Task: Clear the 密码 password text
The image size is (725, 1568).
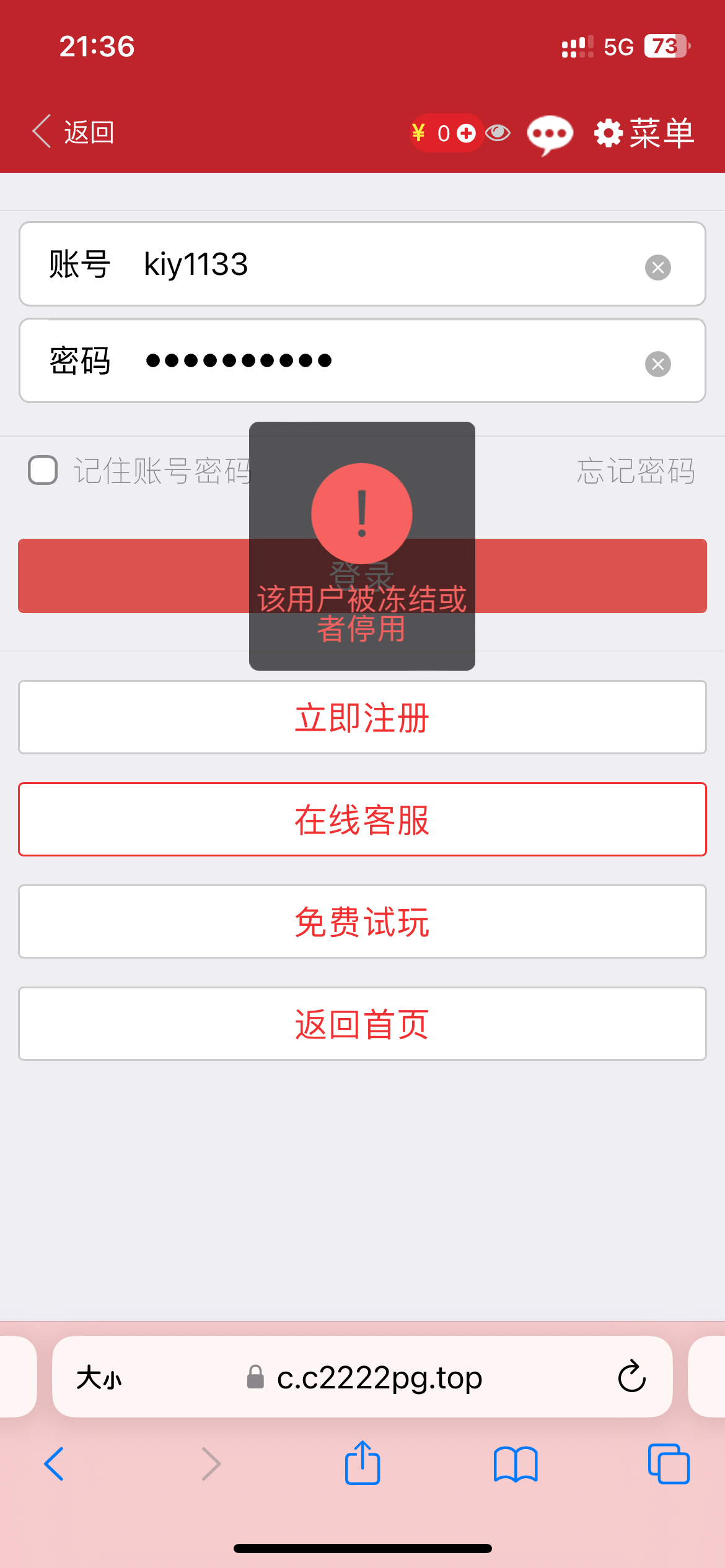Action: click(657, 364)
